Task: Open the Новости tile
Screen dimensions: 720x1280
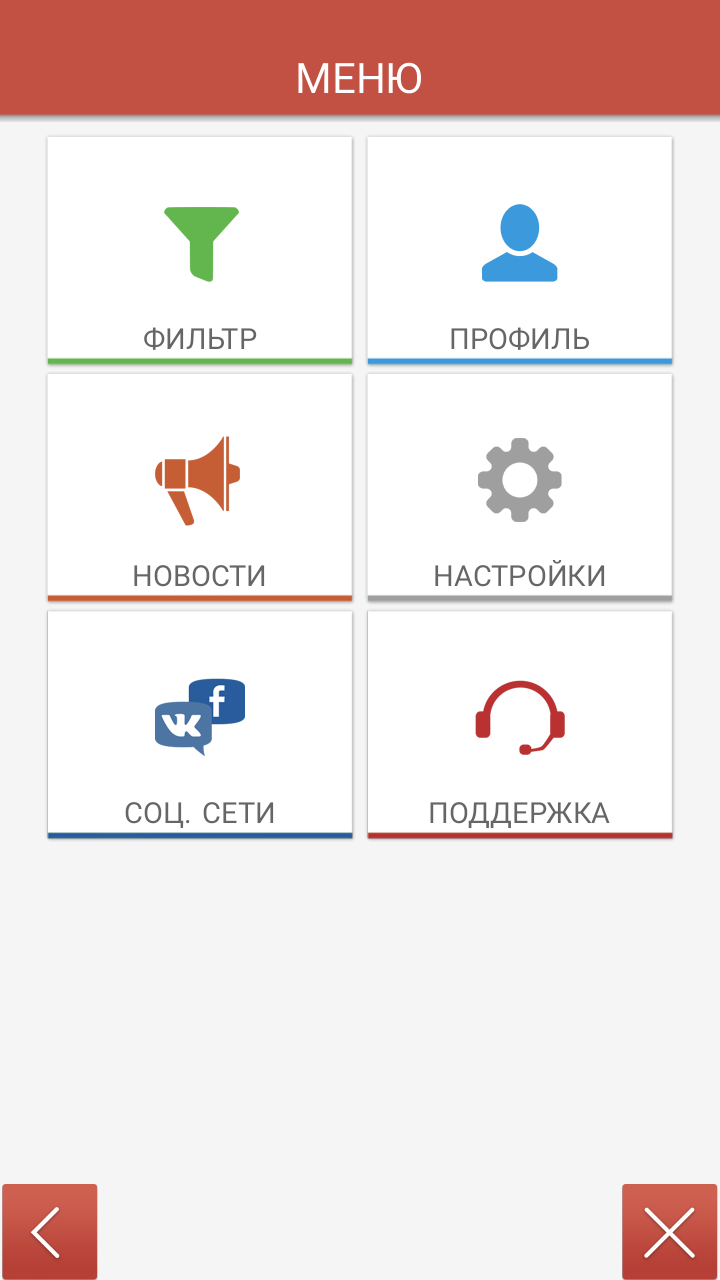Action: (x=200, y=488)
